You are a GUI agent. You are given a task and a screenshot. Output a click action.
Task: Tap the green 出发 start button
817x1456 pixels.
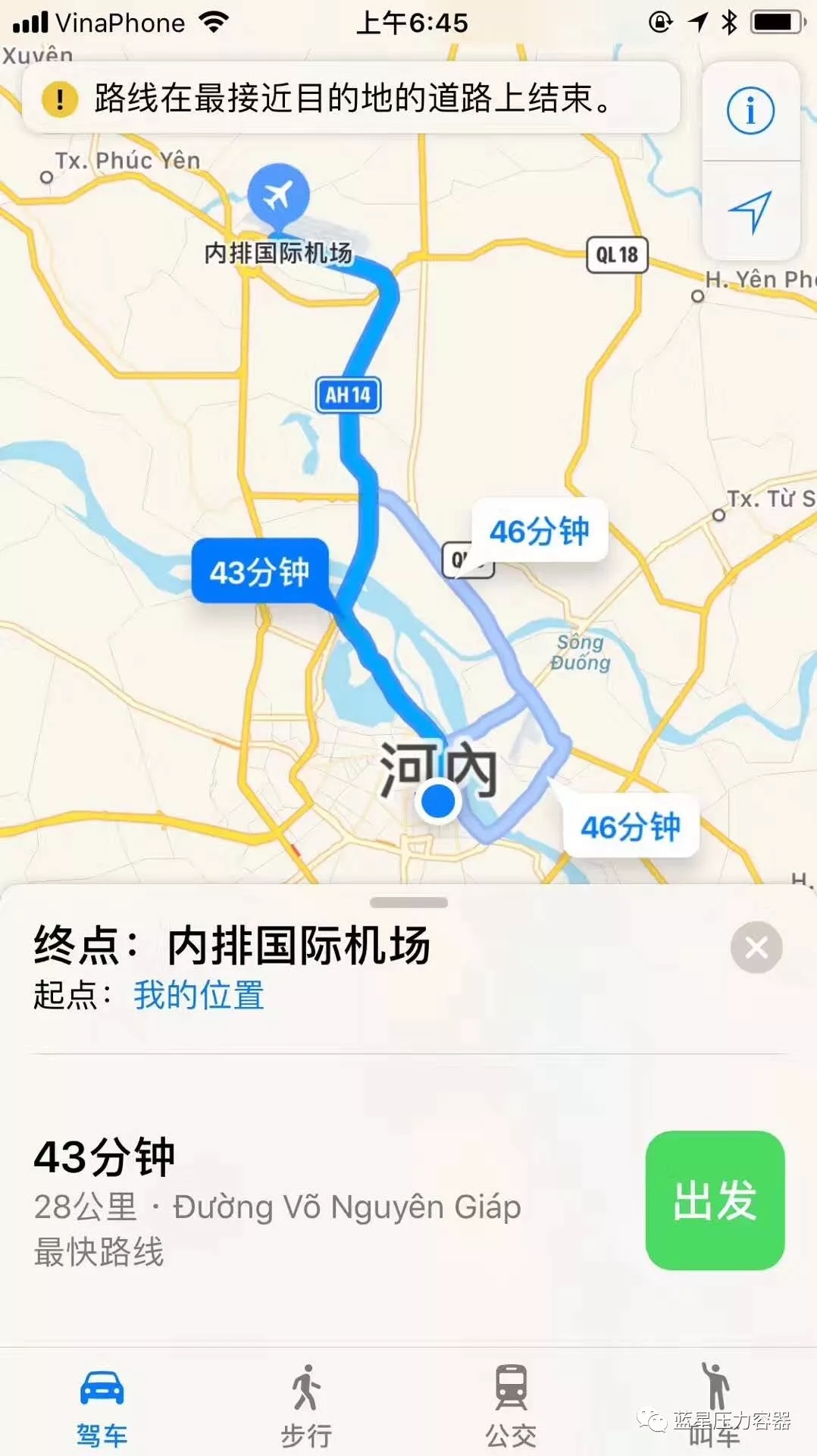tap(715, 1200)
